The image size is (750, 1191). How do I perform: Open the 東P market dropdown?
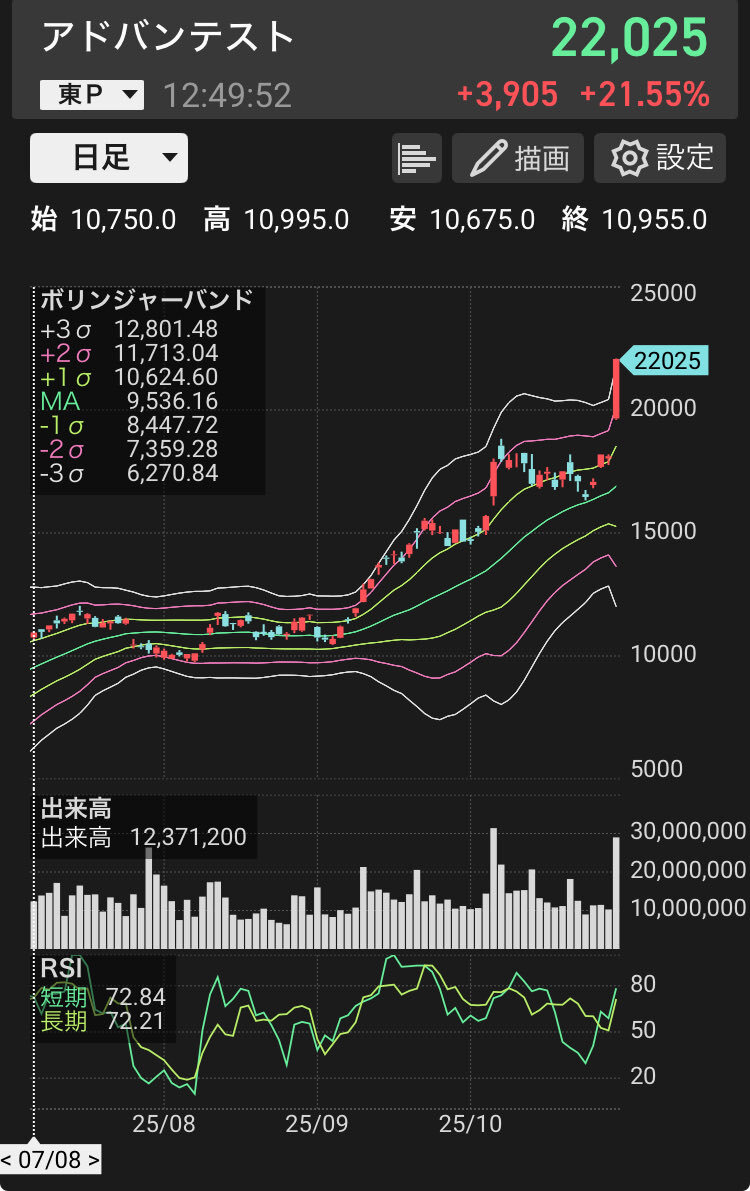click(x=92, y=95)
